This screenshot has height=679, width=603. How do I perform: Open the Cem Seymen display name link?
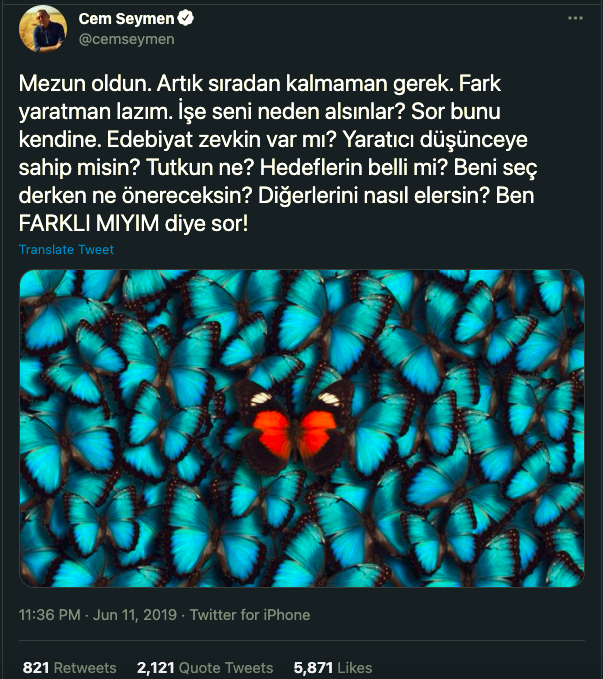pyautogui.click(x=121, y=19)
